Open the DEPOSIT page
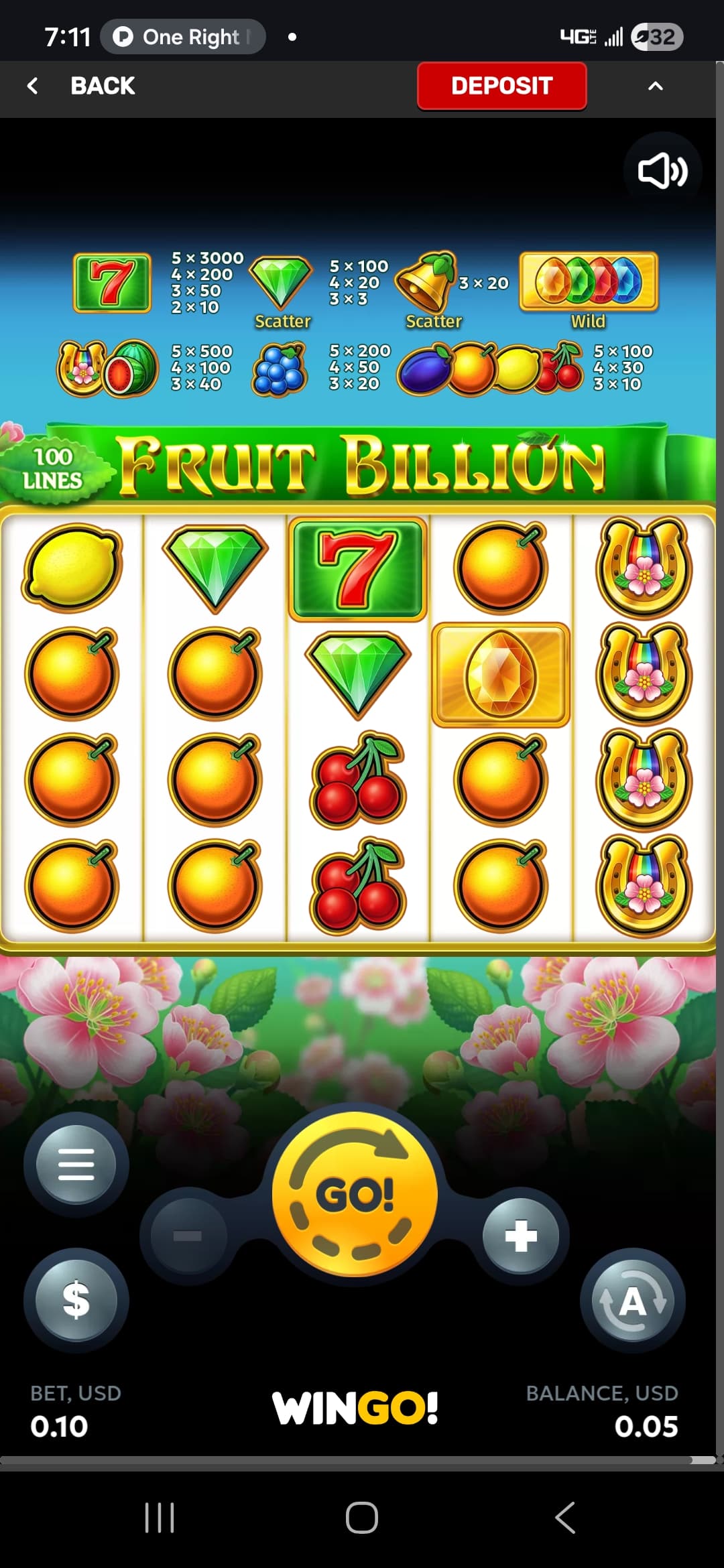The image size is (724, 1568). tap(501, 86)
